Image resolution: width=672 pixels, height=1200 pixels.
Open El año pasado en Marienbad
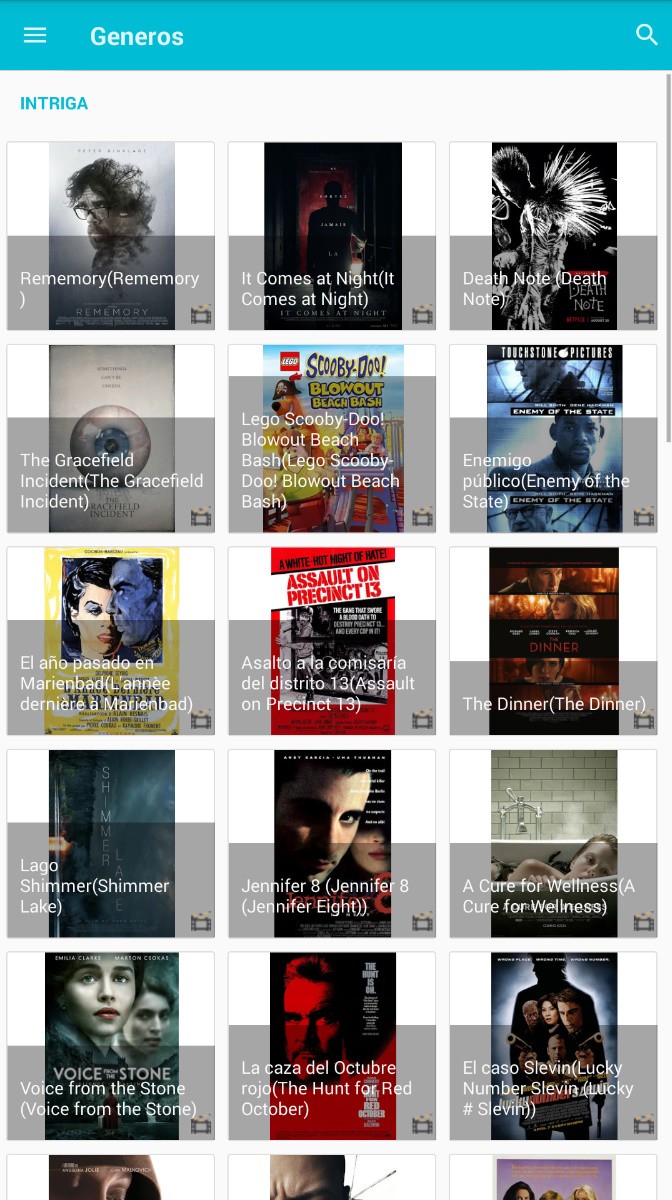pyautogui.click(x=111, y=641)
